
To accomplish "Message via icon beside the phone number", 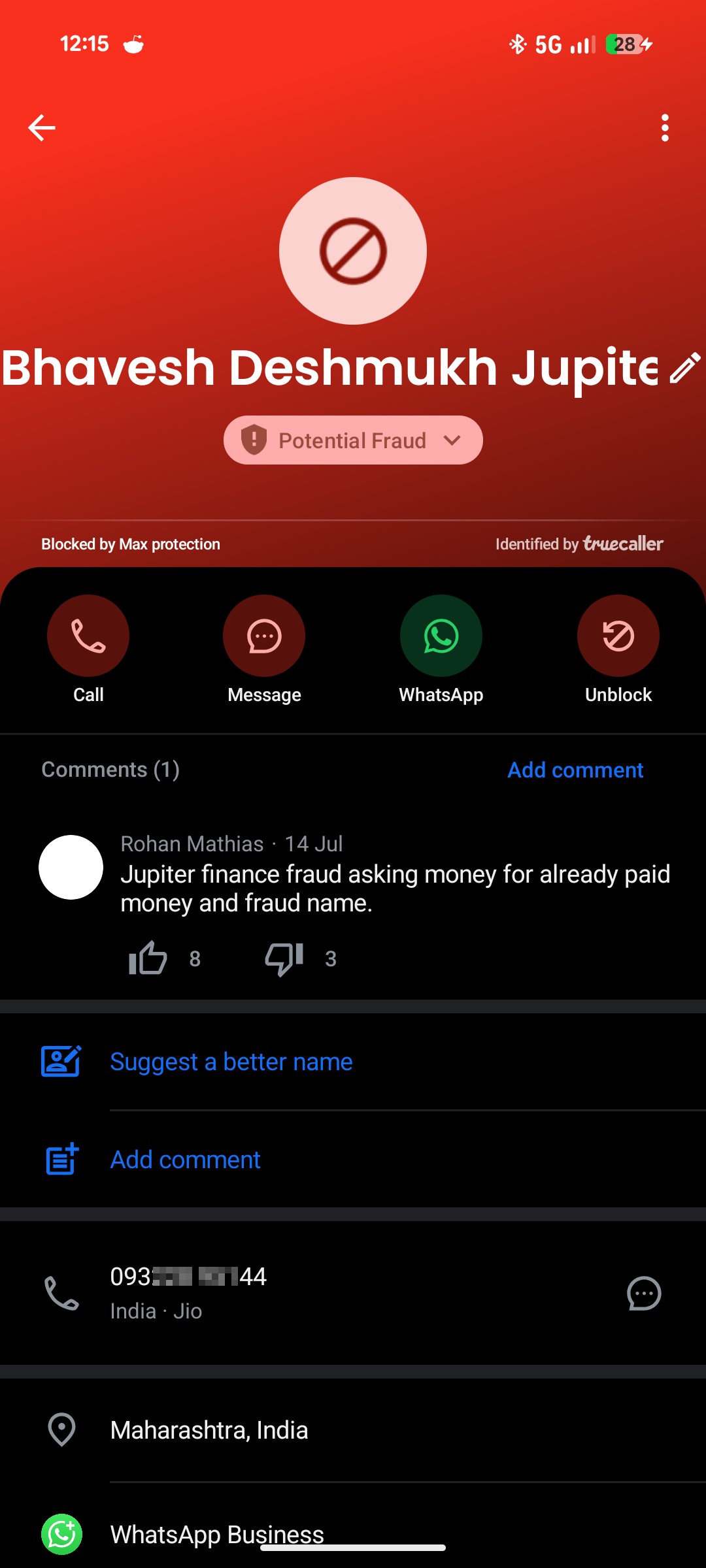I will point(644,1293).
